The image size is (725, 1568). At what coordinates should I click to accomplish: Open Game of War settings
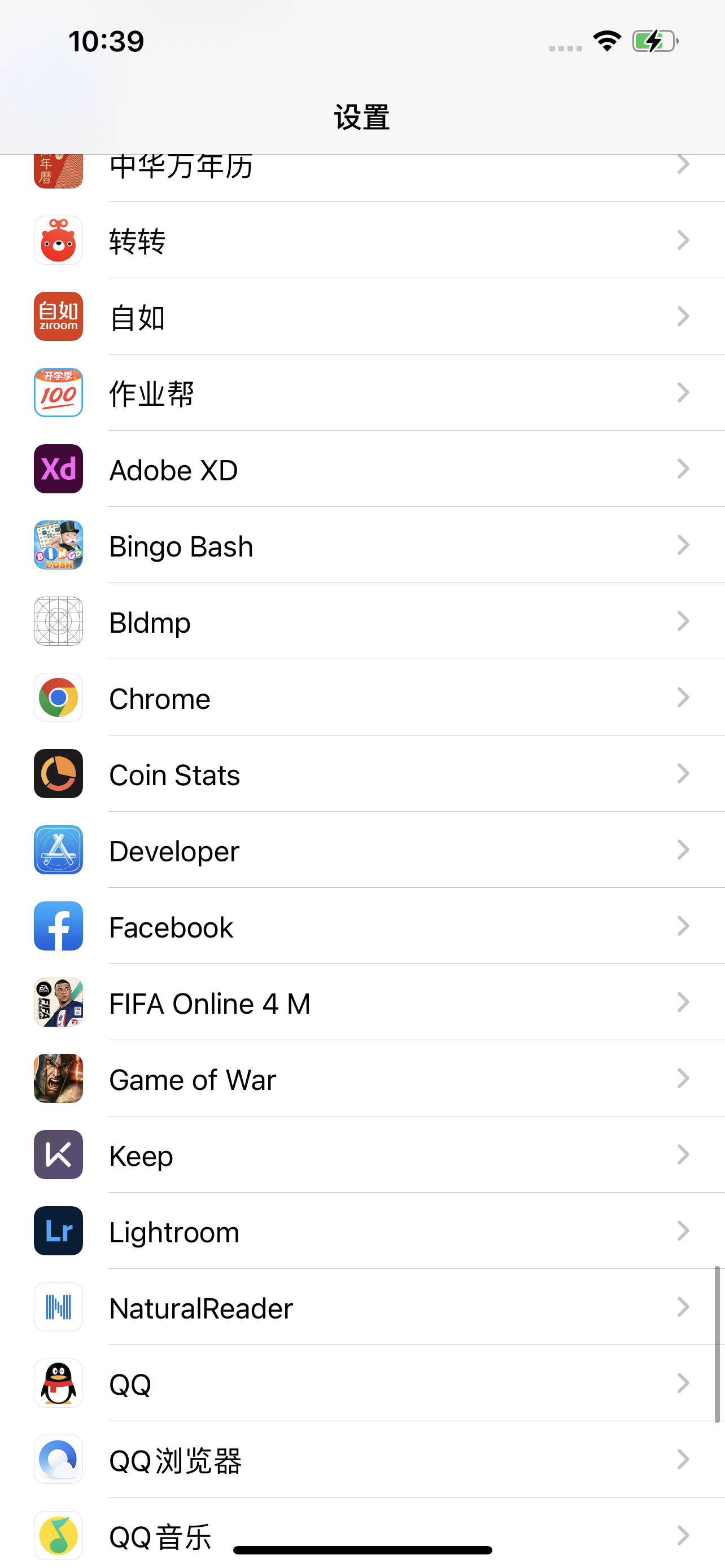pyautogui.click(x=362, y=1079)
